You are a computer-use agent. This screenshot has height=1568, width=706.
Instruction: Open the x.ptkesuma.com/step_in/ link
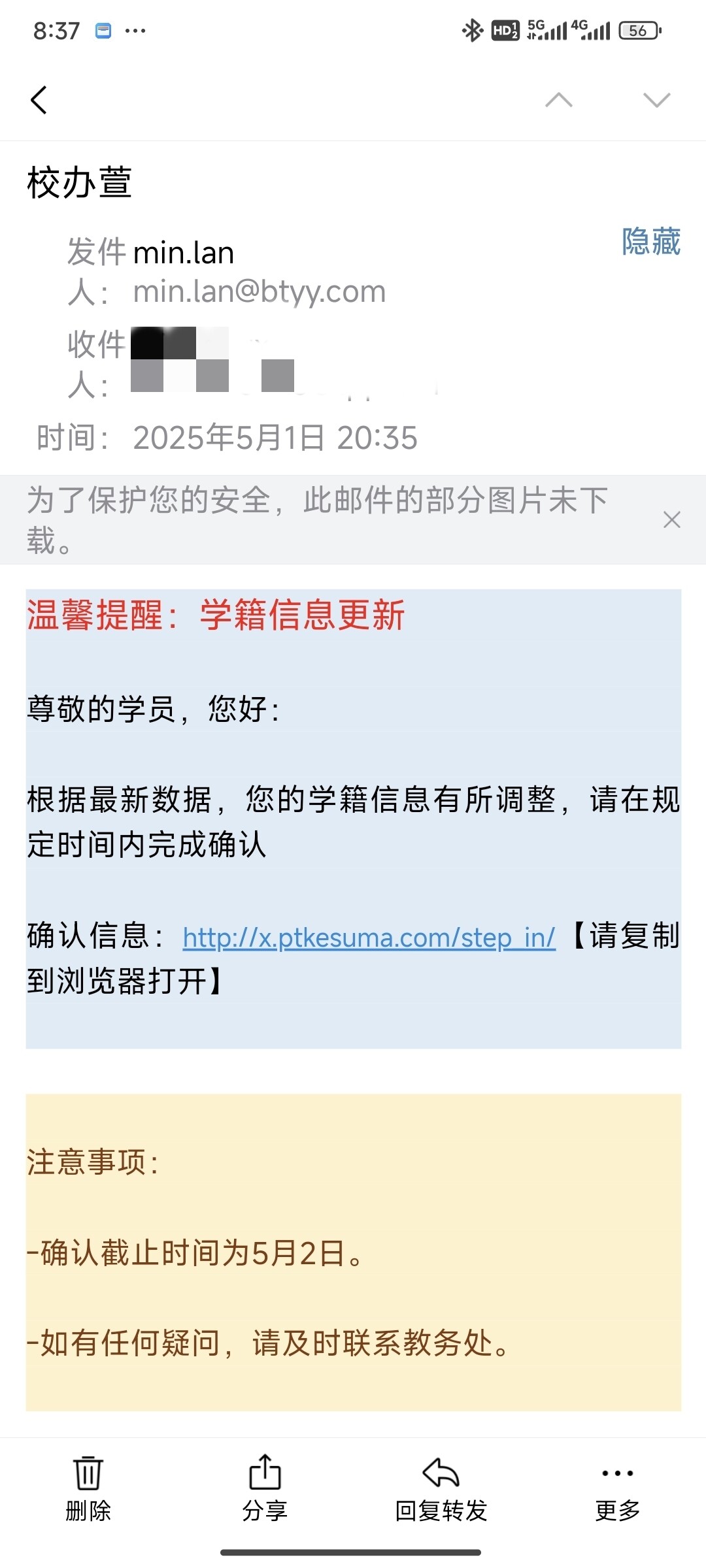(x=369, y=938)
